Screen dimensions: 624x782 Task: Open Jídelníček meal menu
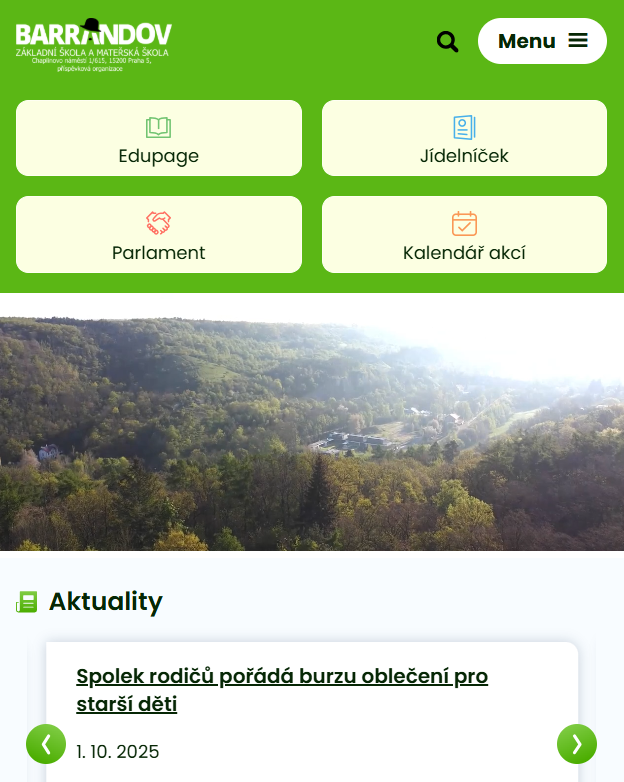point(464,138)
